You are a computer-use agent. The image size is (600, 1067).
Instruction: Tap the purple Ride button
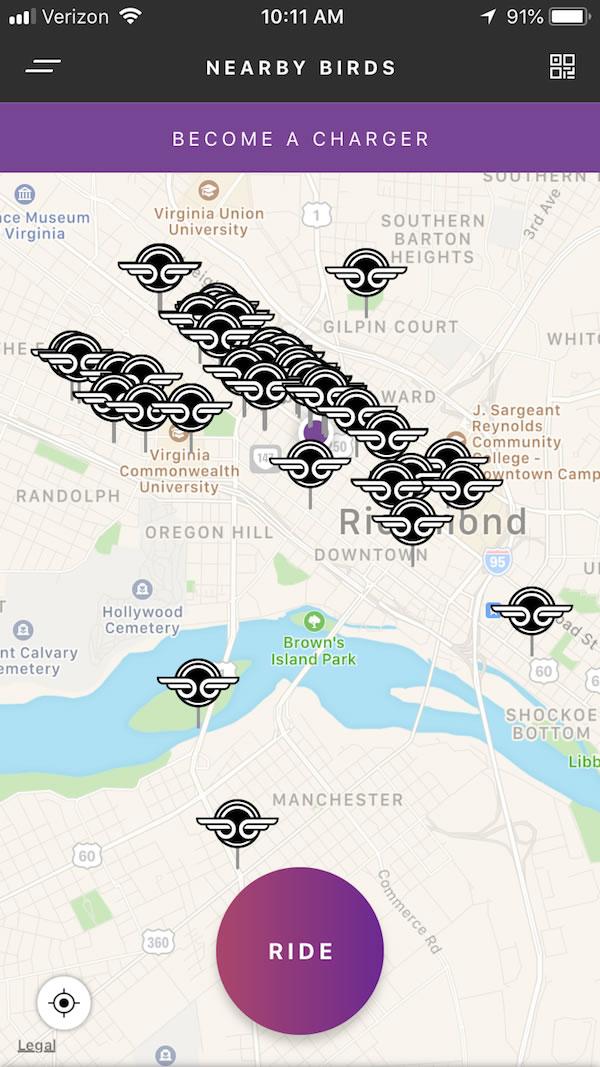300,950
